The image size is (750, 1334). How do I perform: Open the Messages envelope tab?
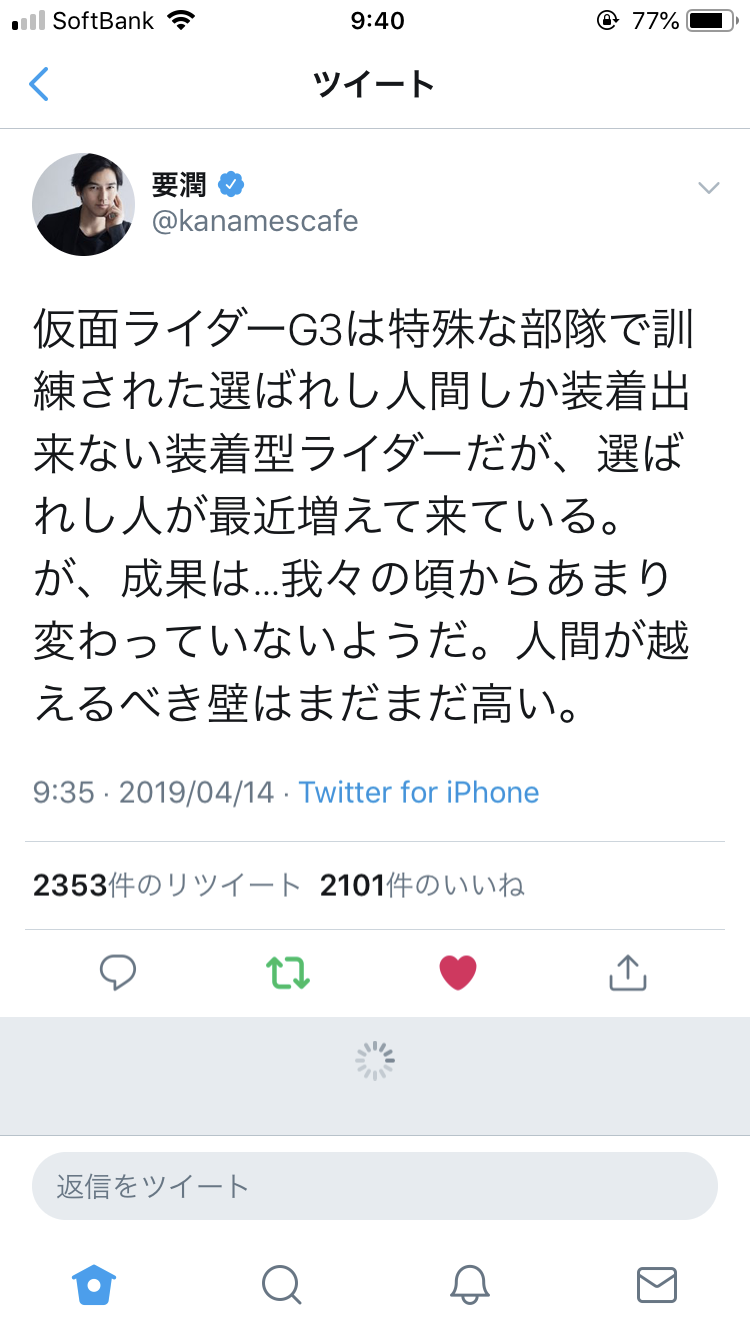[x=657, y=1284]
